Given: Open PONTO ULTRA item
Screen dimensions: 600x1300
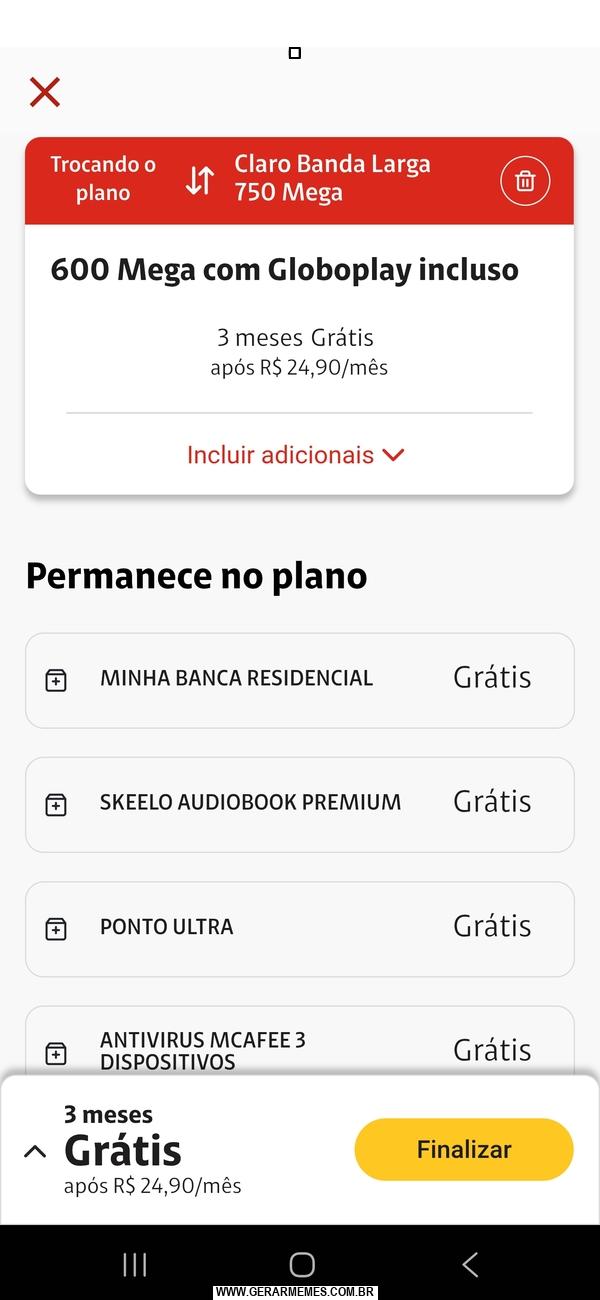Looking at the screenshot, I should pos(300,929).
